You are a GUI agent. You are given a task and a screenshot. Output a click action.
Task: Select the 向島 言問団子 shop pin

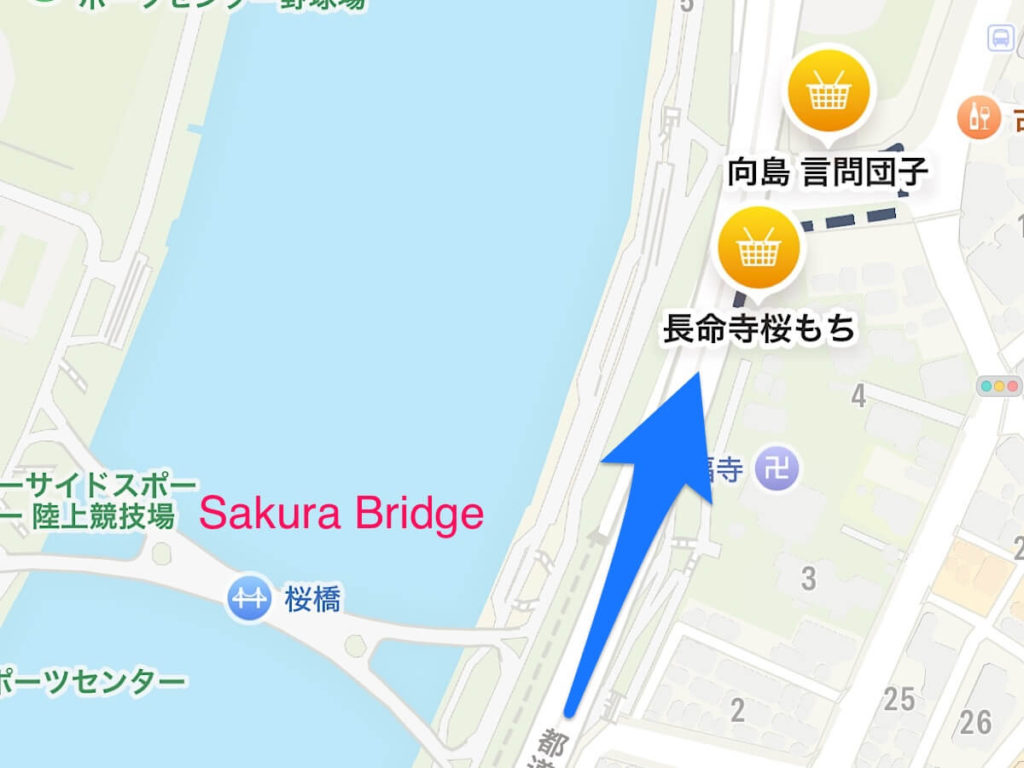pyautogui.click(x=828, y=92)
